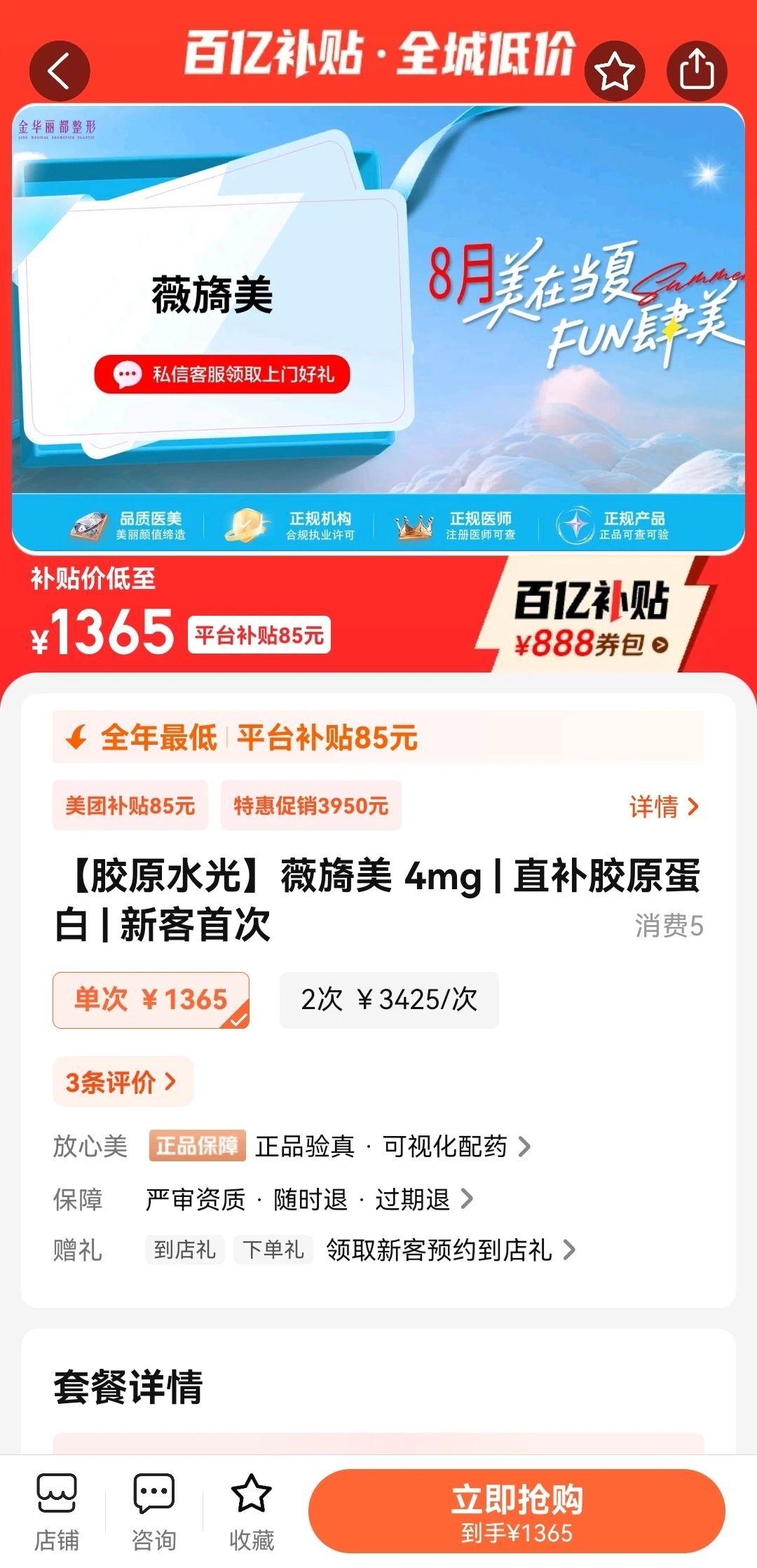Image resolution: width=757 pixels, height=1568 pixels.
Task: View subsidy details via 详情
Action: pyautogui.click(x=663, y=806)
